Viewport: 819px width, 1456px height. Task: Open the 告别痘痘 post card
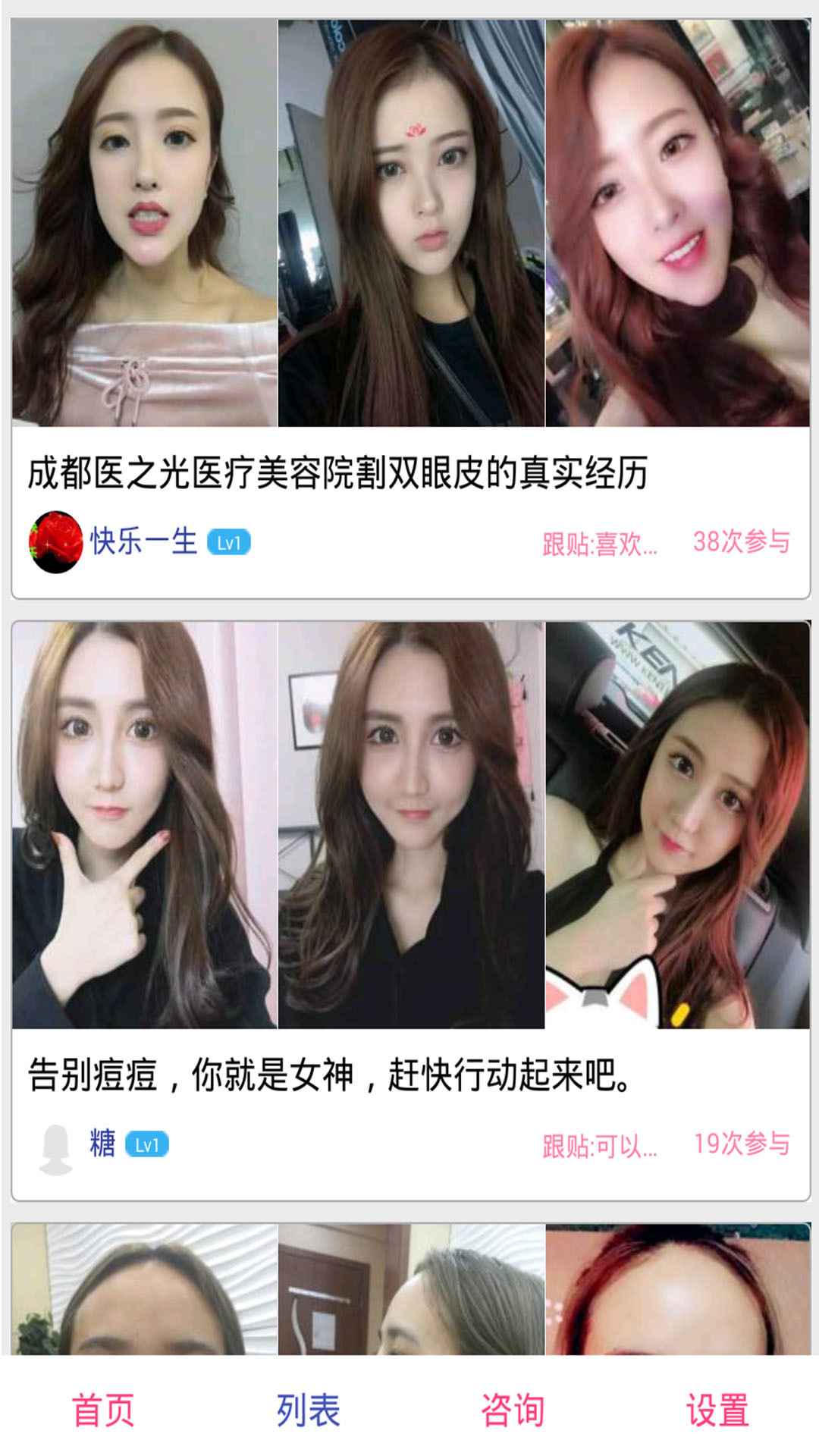tap(330, 1075)
